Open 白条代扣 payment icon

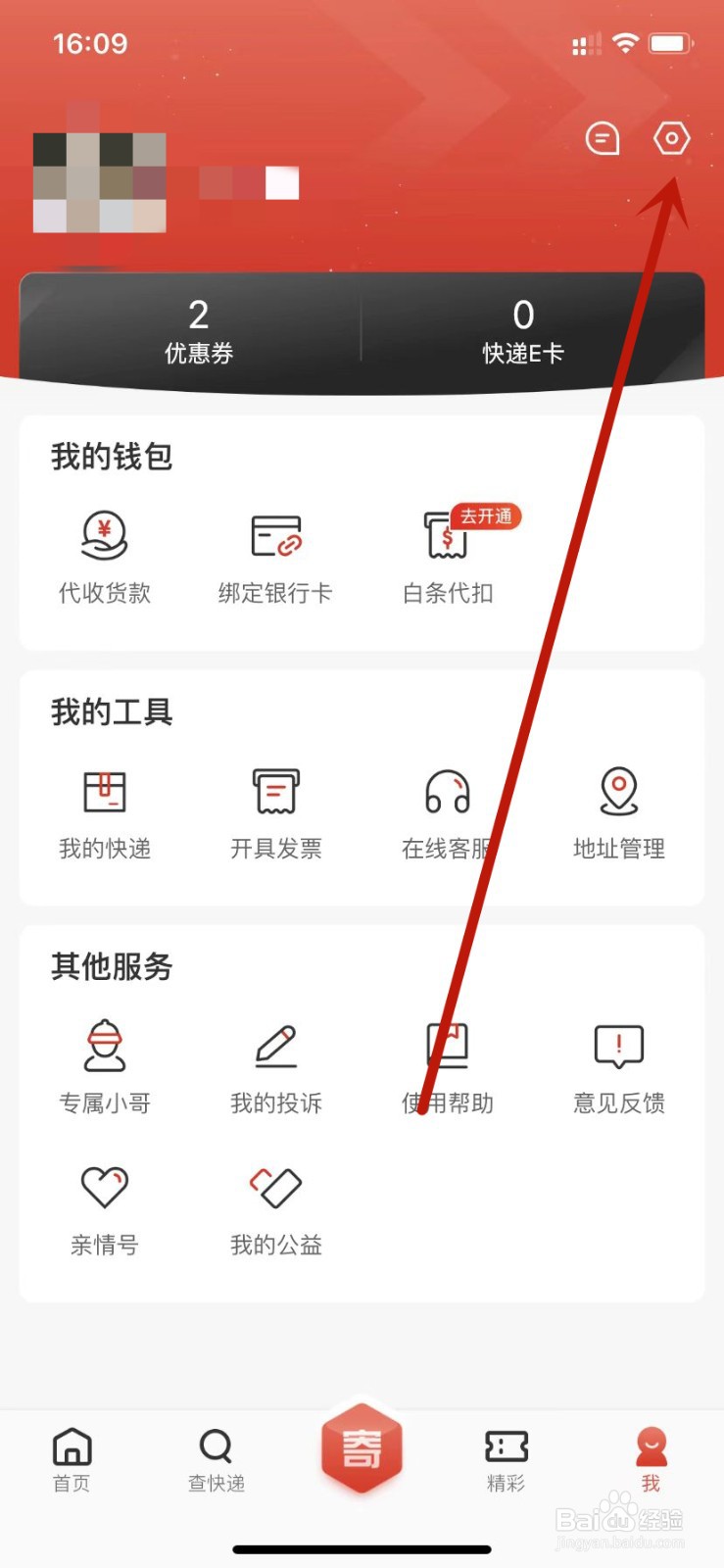[446, 537]
